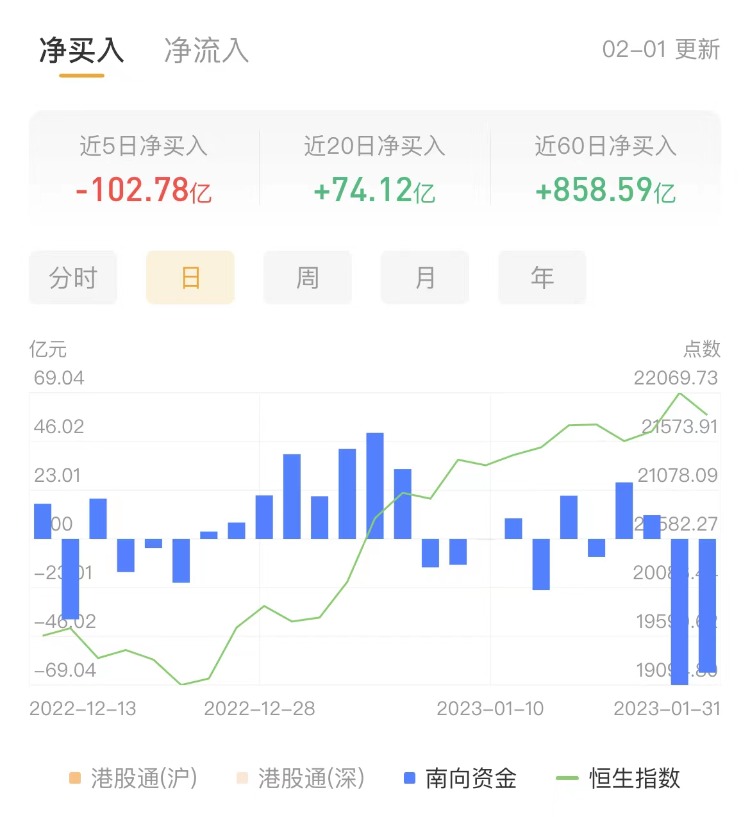Viewport: 750px width, 817px height.
Task: Toggle the 港股通(深) legend series
Action: click(299, 778)
